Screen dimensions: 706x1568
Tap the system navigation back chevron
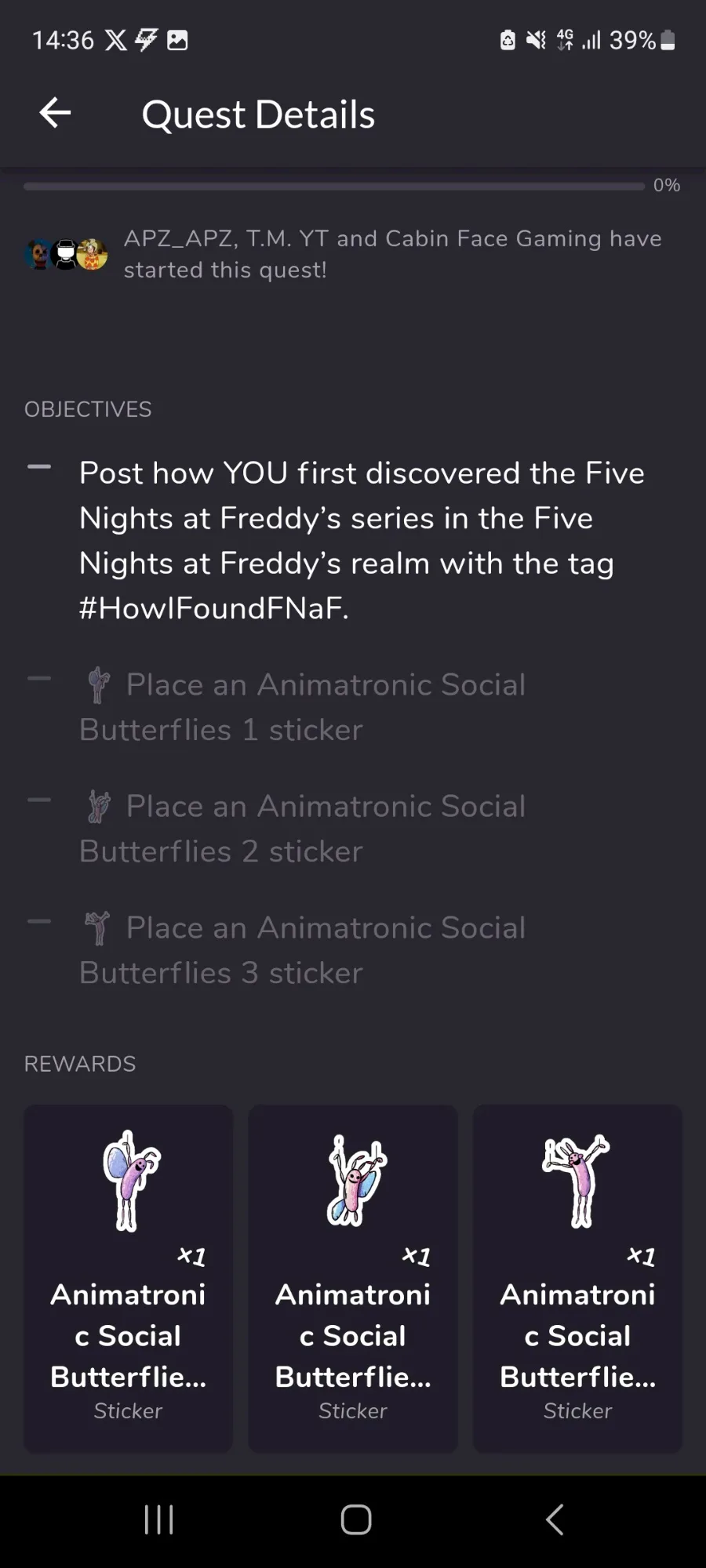pos(555,1519)
